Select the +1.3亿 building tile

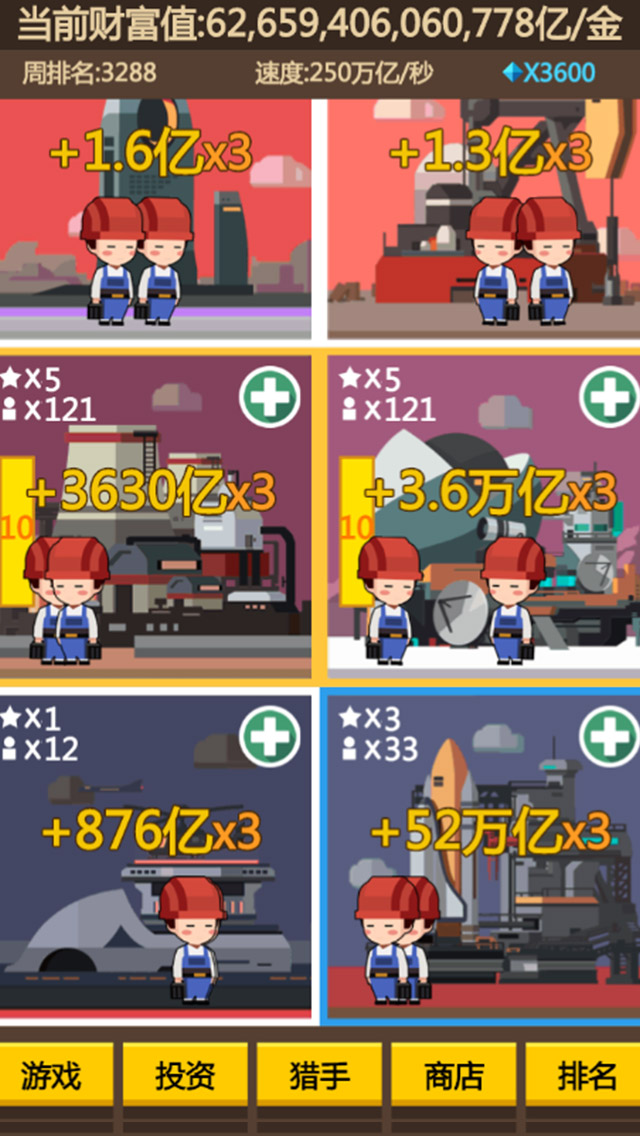click(484, 220)
